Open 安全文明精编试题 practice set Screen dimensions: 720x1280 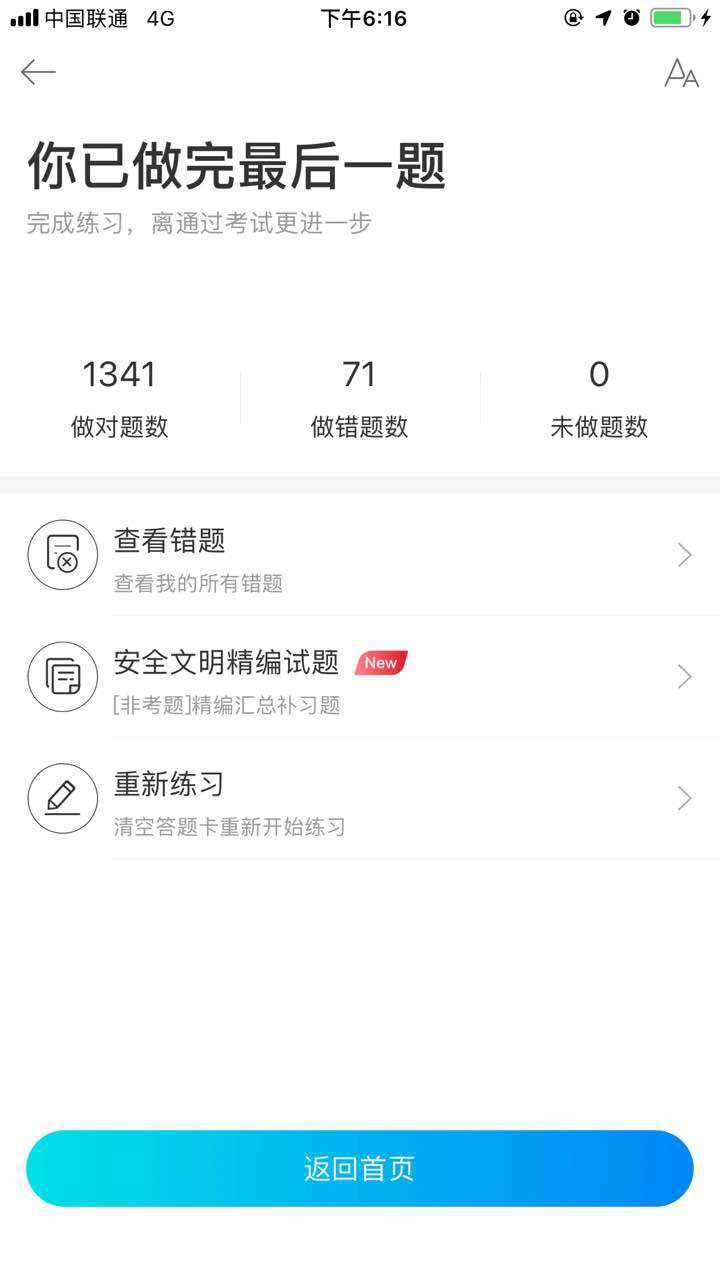pyautogui.click(x=360, y=677)
